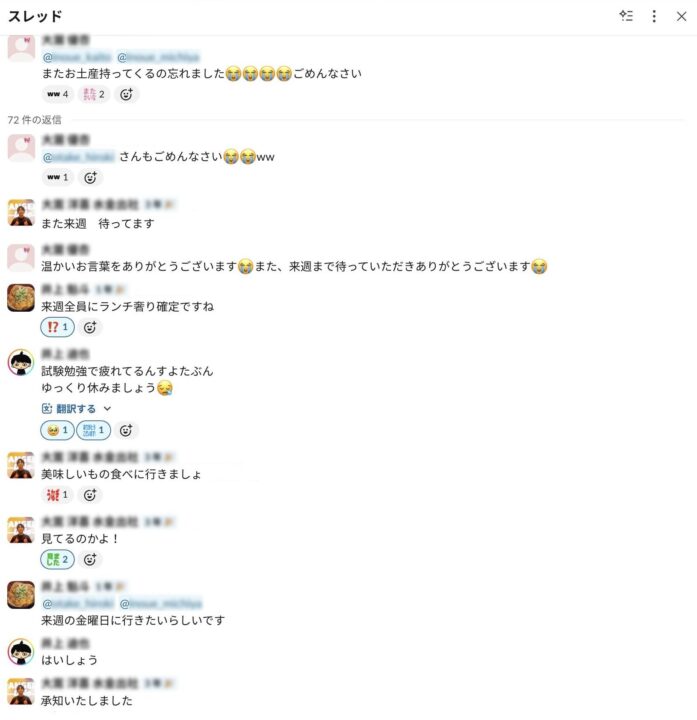
Task: Close the thread panel
Action: [681, 16]
